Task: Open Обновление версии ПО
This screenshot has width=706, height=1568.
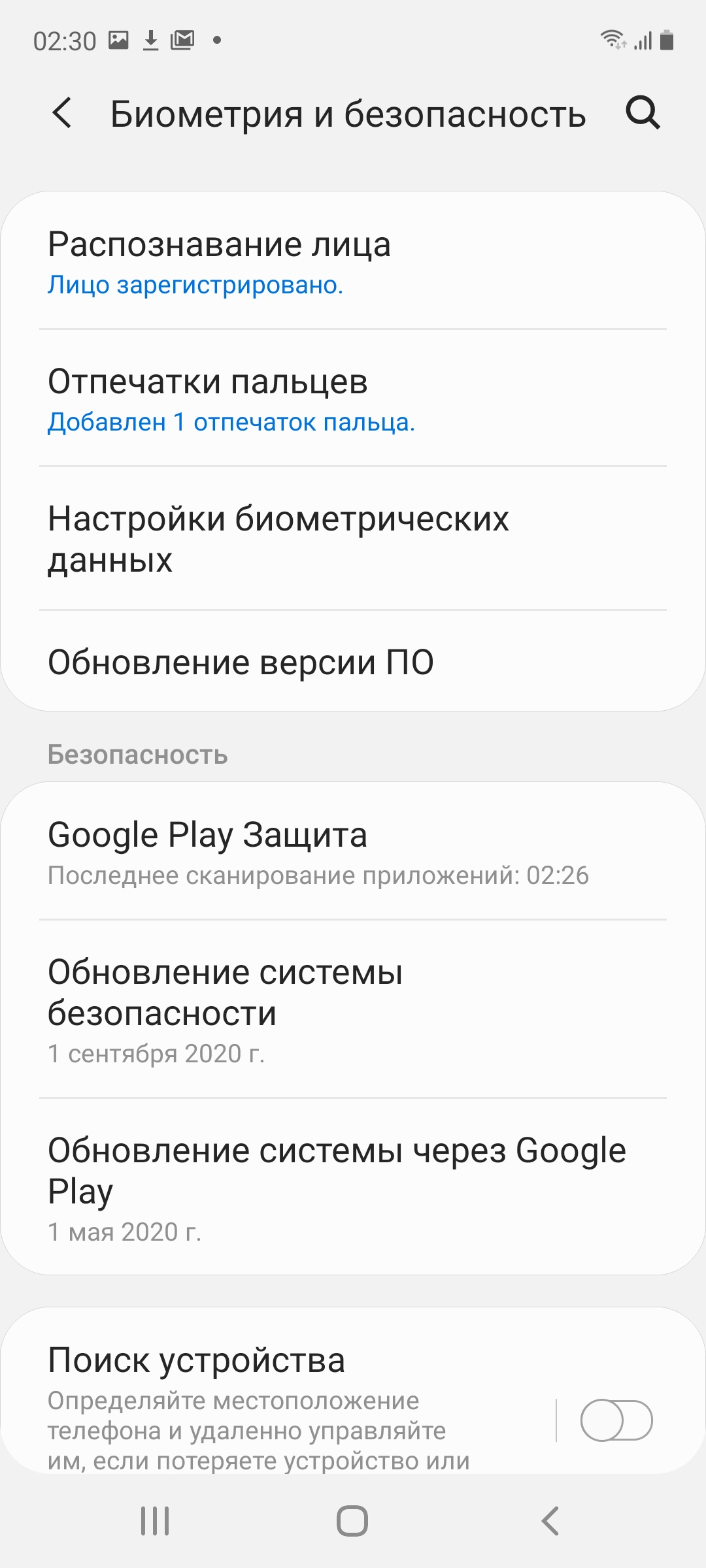Action: pyautogui.click(x=353, y=661)
